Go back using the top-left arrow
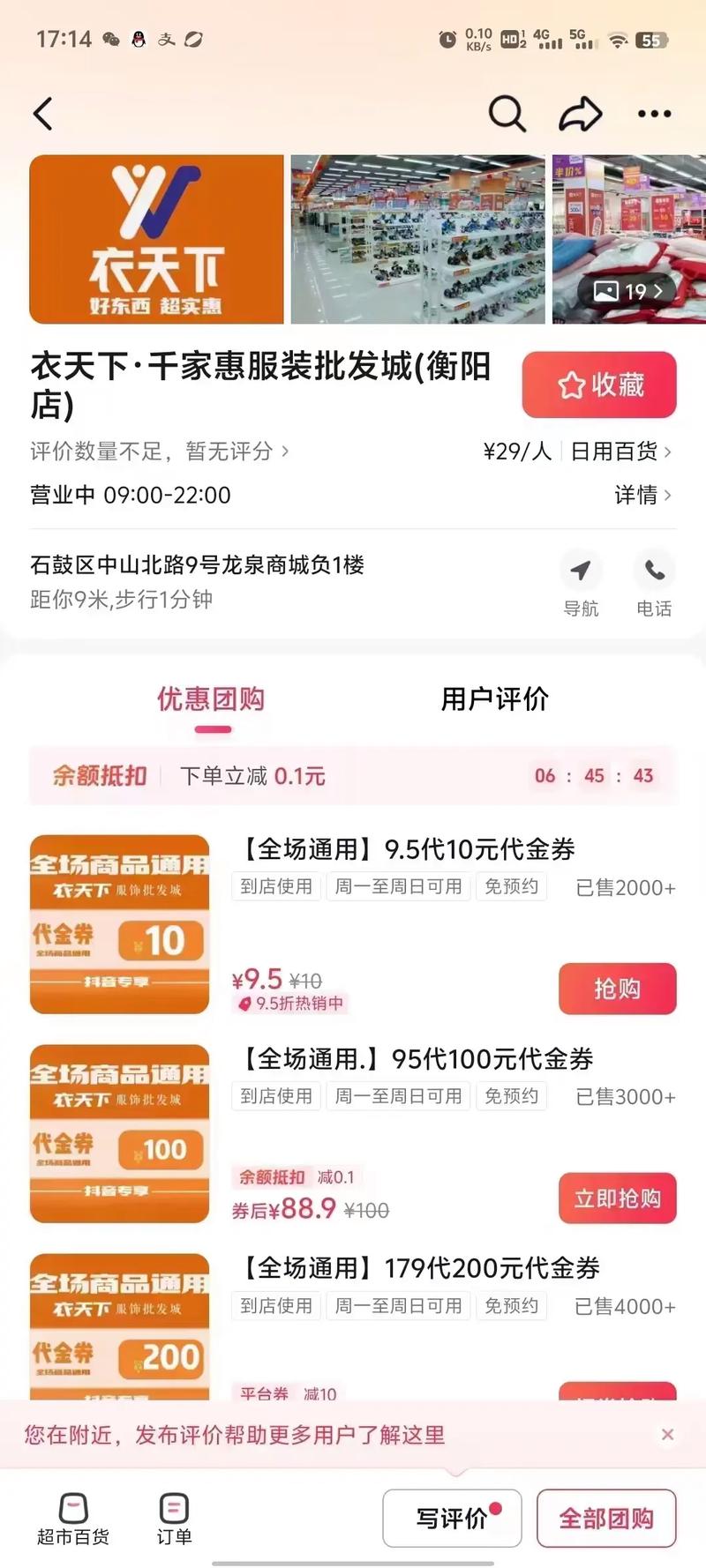706x1568 pixels. pos(43,114)
